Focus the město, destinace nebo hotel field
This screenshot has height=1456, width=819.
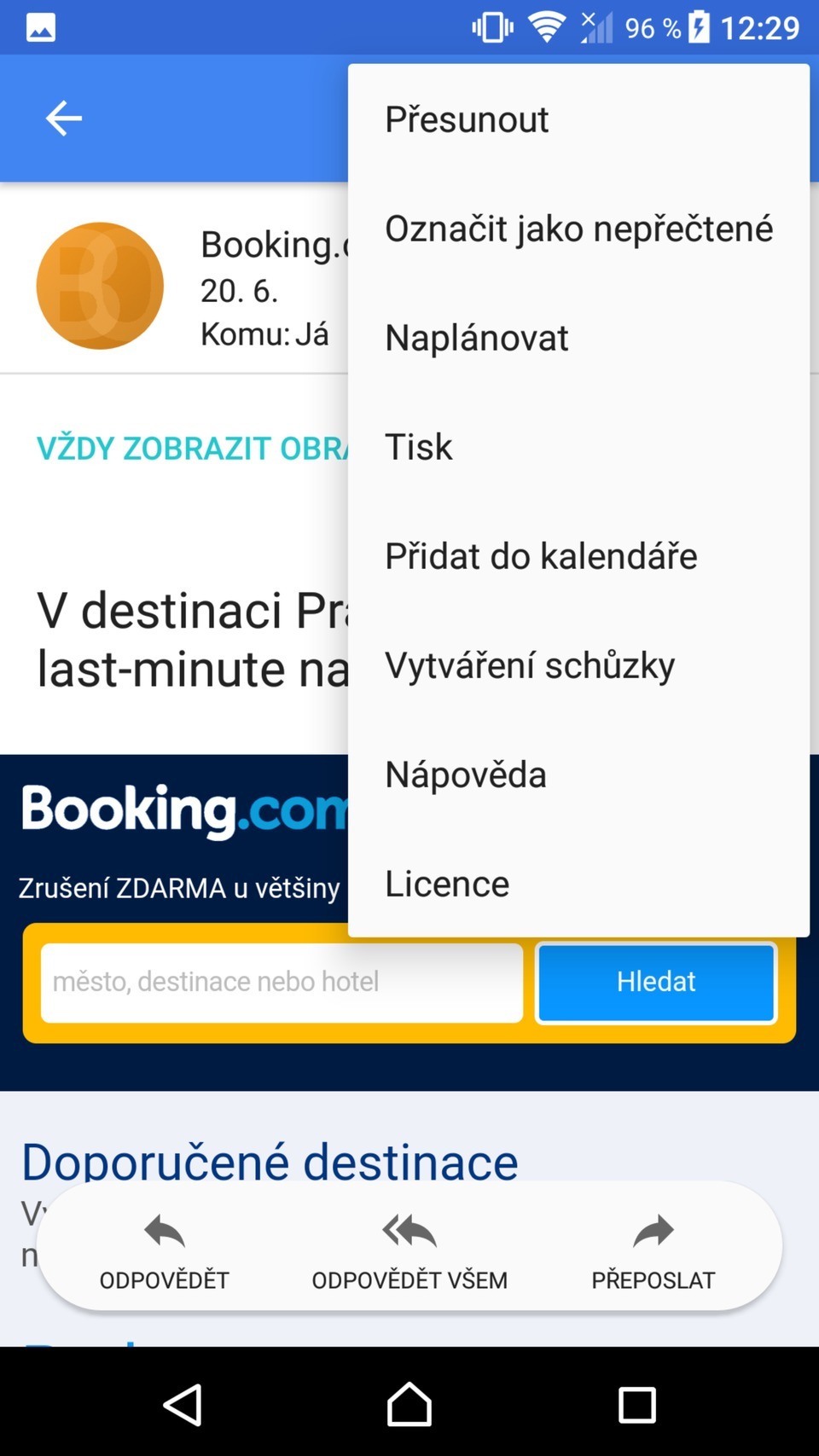[282, 982]
